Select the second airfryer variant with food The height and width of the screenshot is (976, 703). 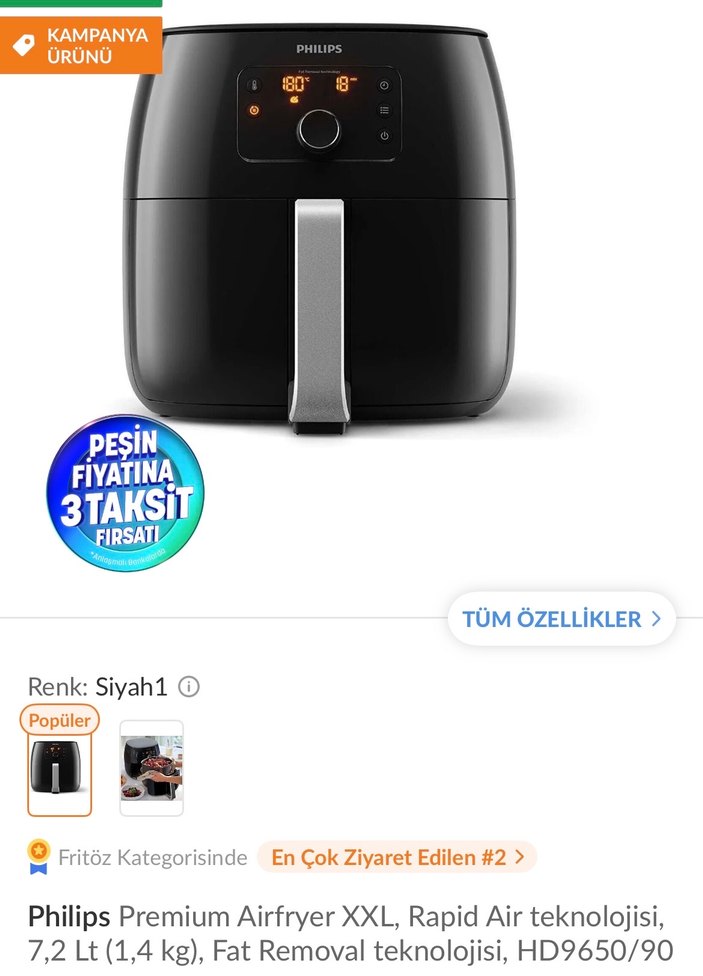pyautogui.click(x=152, y=767)
